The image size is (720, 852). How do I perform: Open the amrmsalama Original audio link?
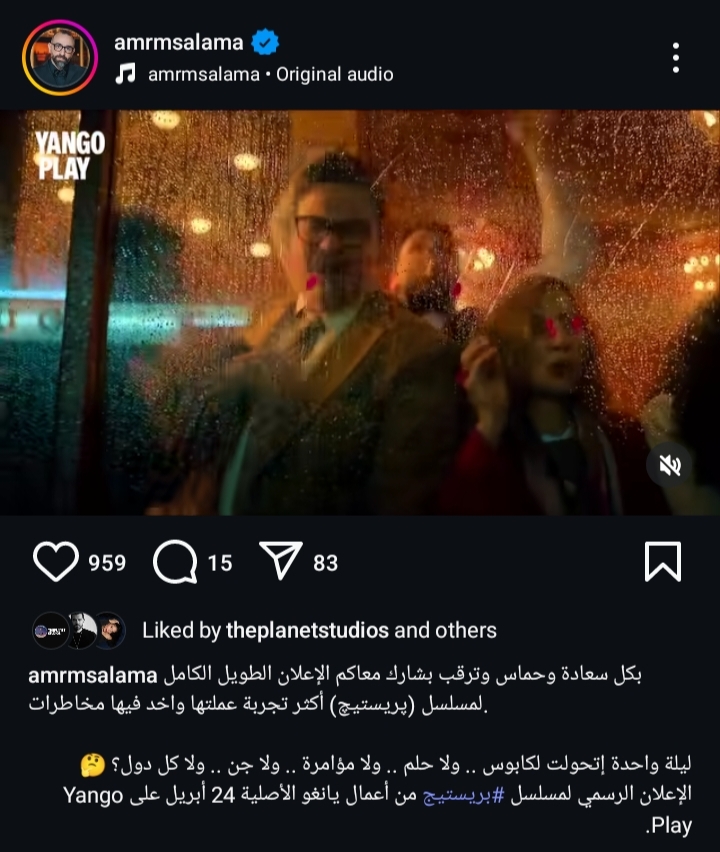(270, 74)
